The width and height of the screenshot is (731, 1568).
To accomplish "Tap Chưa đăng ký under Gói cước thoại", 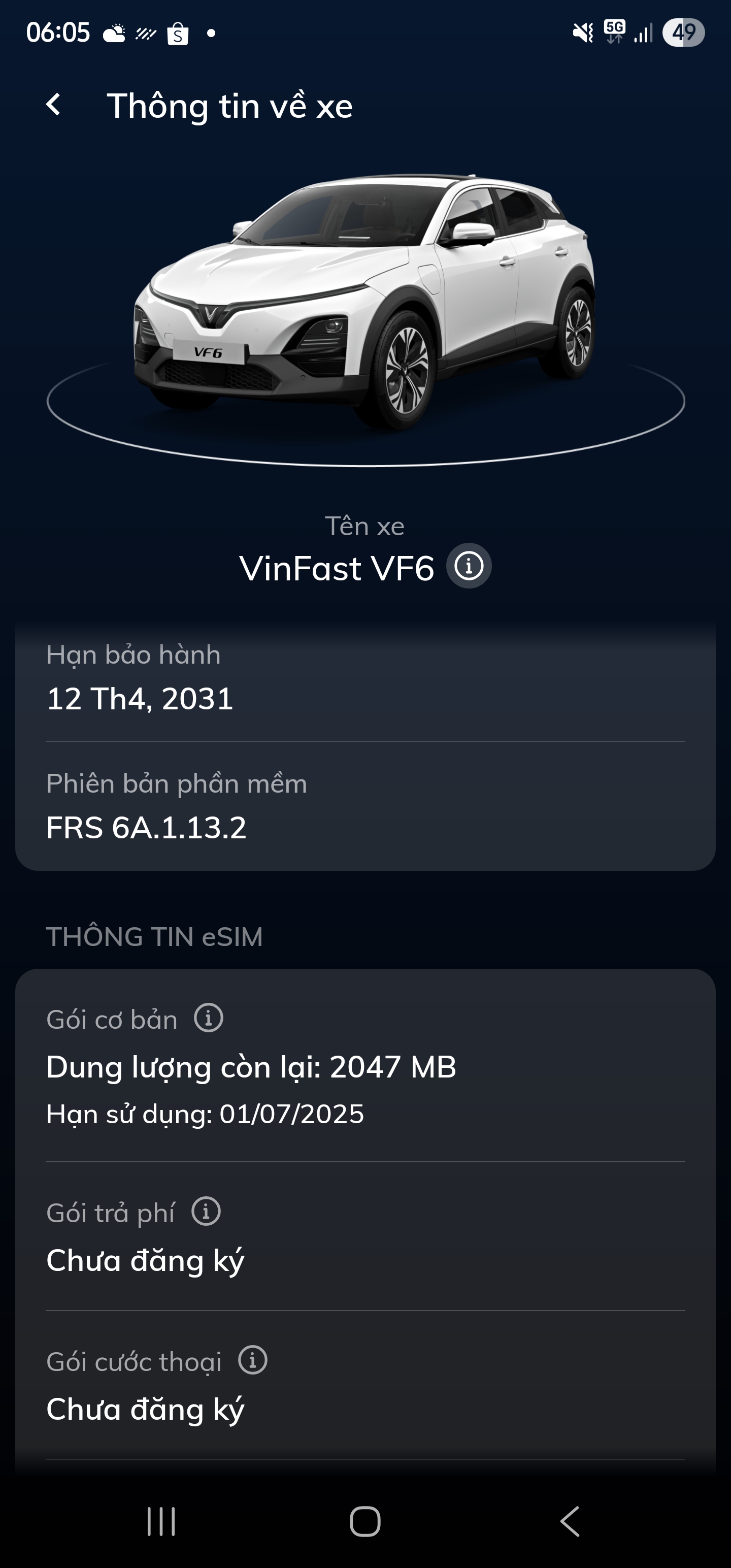I will [x=146, y=1411].
